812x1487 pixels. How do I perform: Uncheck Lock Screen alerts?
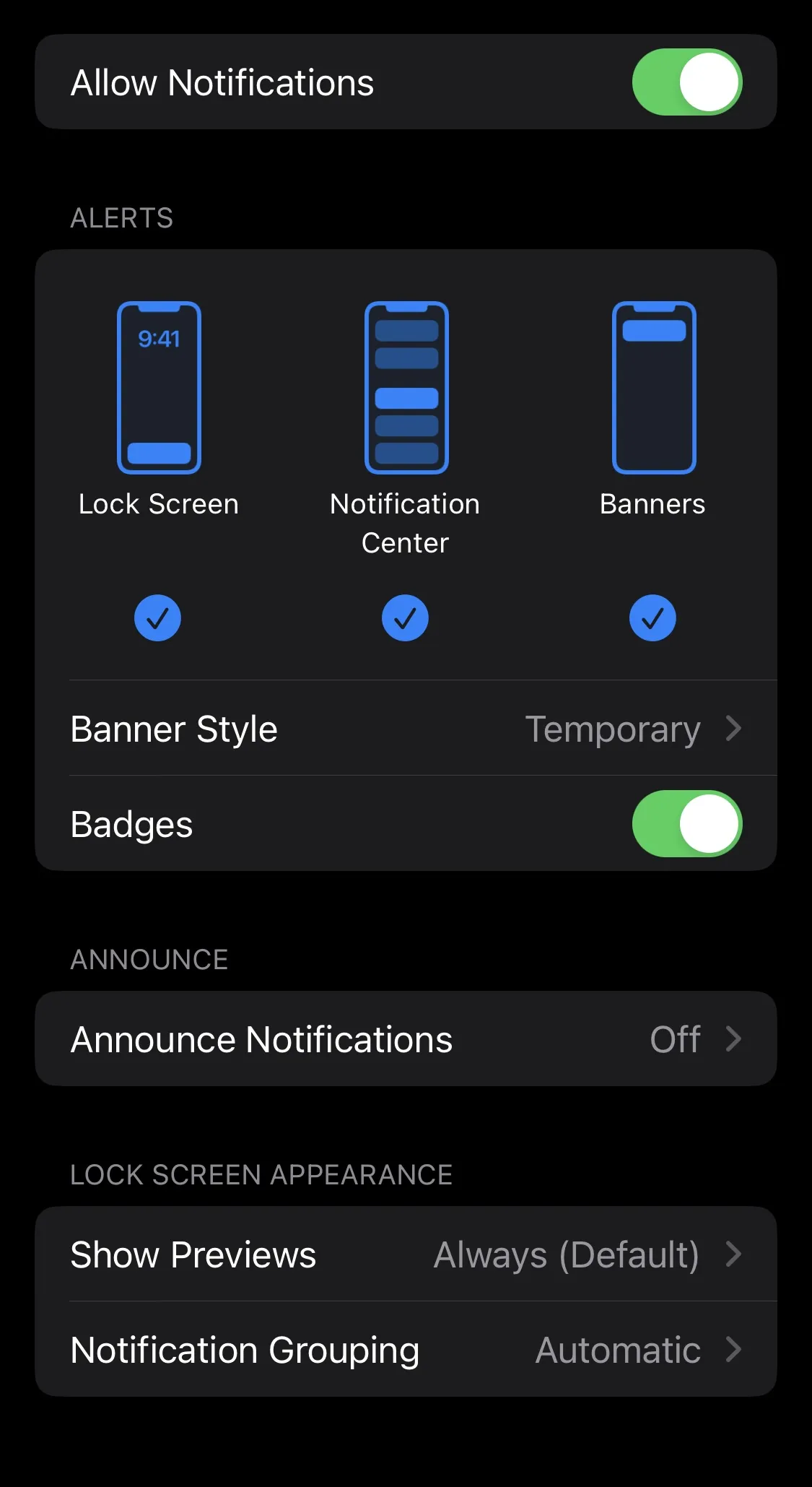[157, 618]
